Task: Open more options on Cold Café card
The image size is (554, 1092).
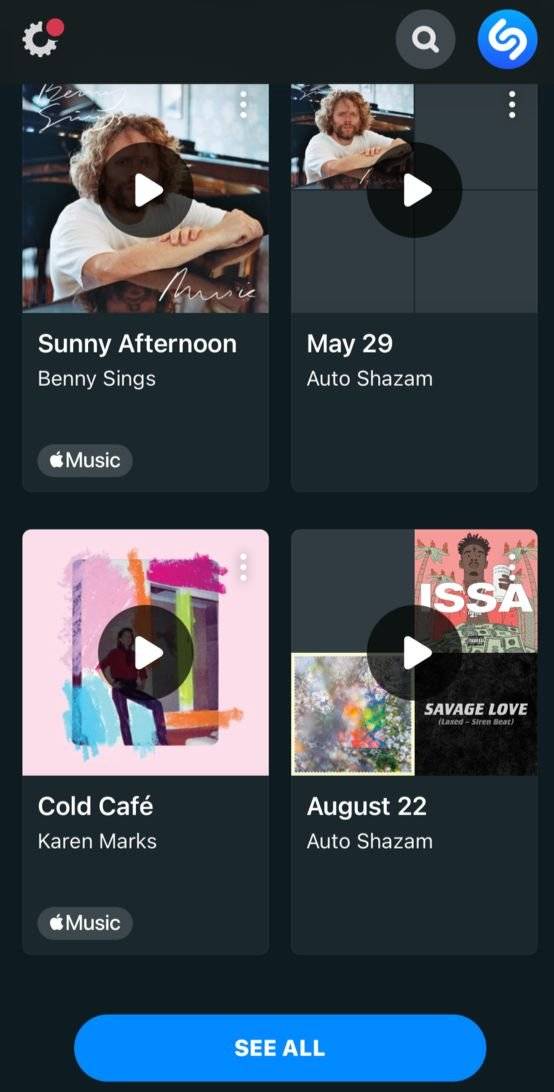Action: pos(243,568)
